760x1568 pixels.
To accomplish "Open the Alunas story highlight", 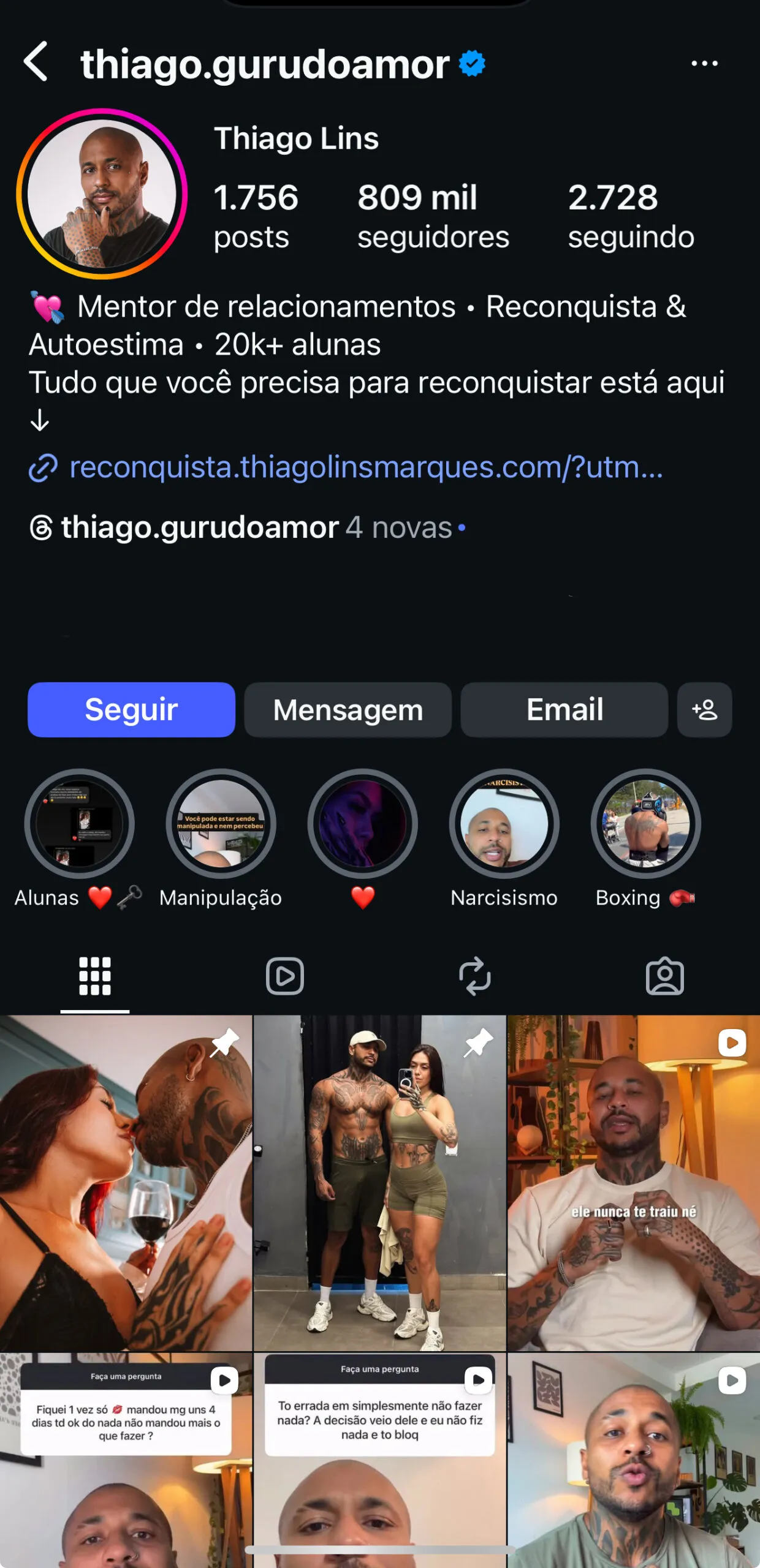I will [79, 824].
